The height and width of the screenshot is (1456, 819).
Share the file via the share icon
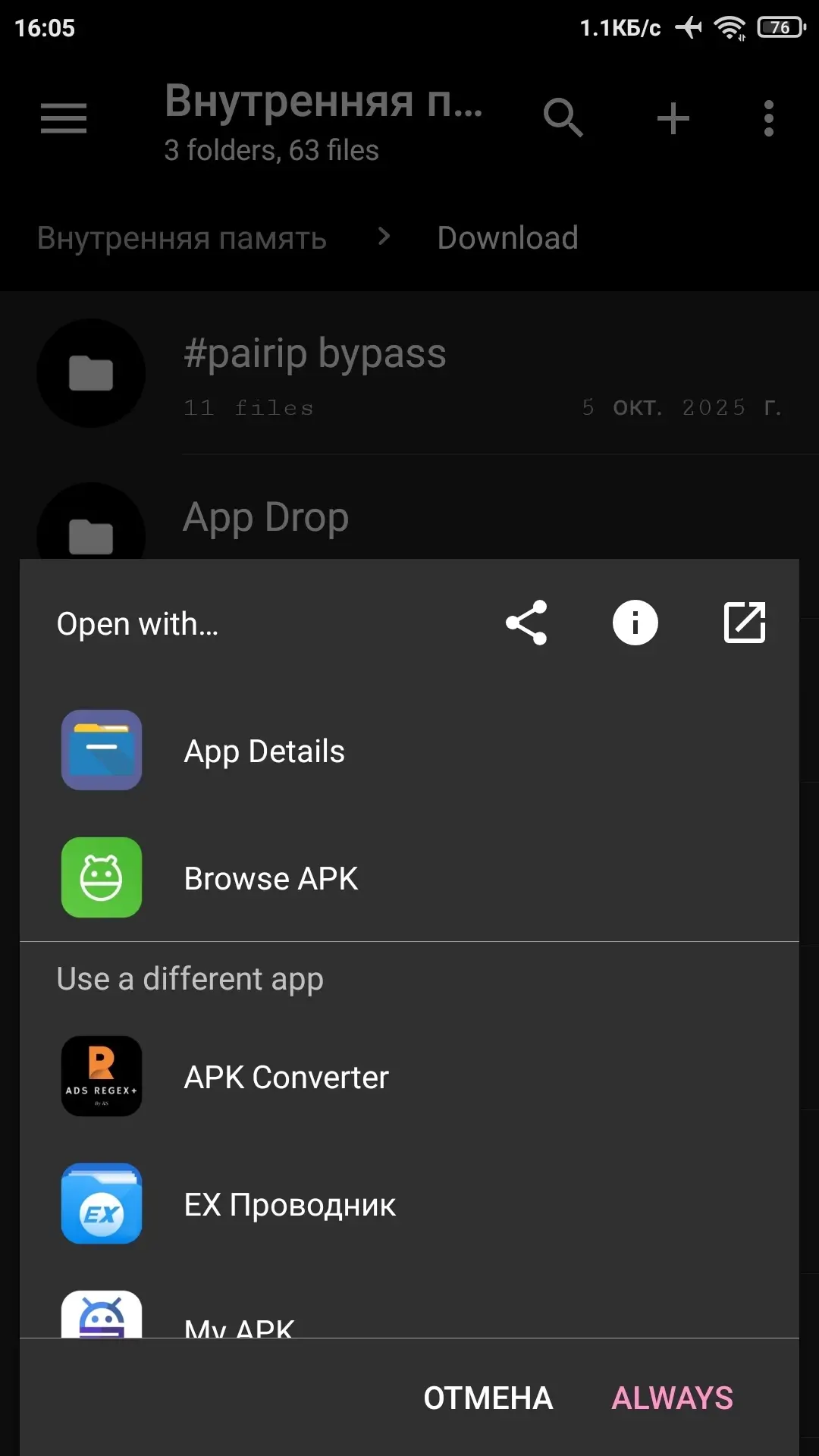pyautogui.click(x=526, y=623)
